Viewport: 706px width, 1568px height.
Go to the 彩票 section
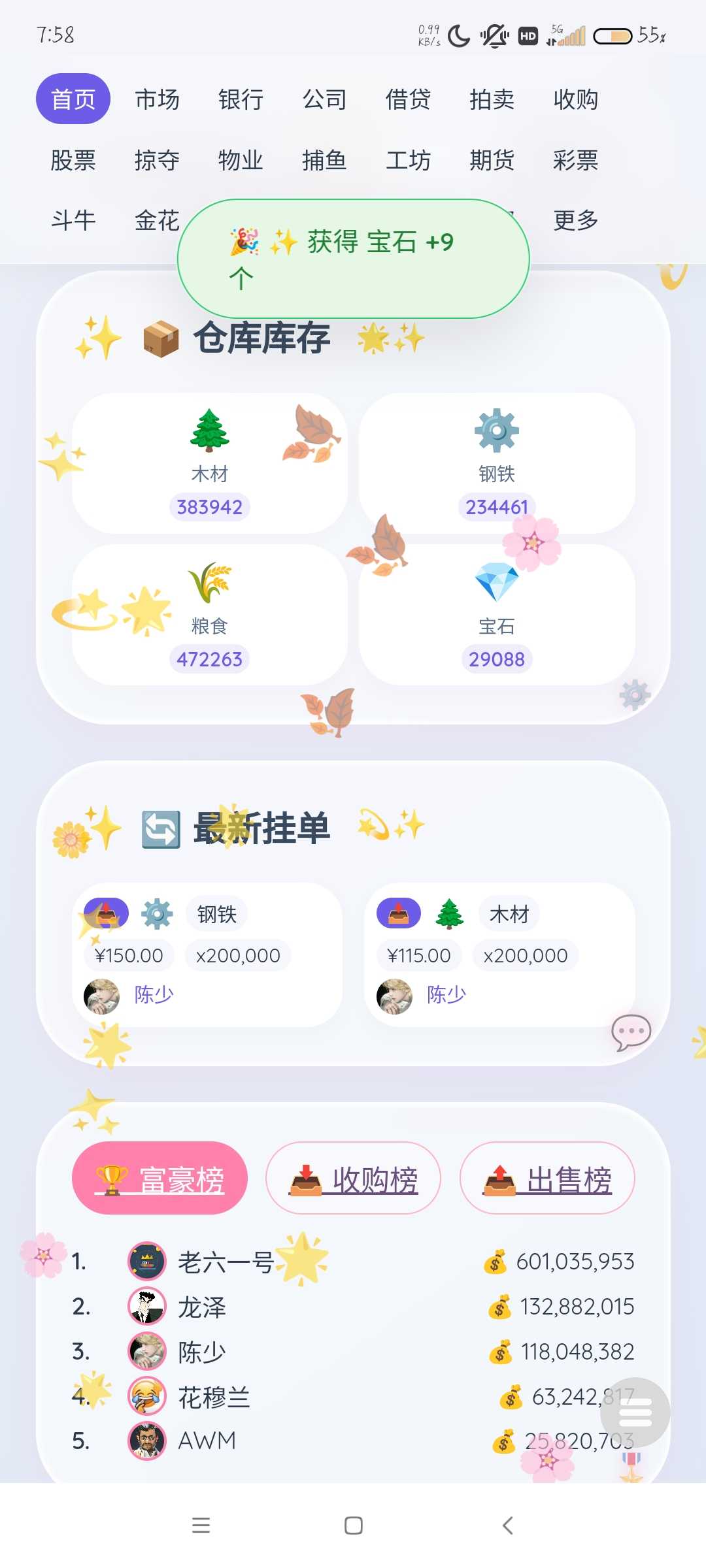click(x=575, y=160)
